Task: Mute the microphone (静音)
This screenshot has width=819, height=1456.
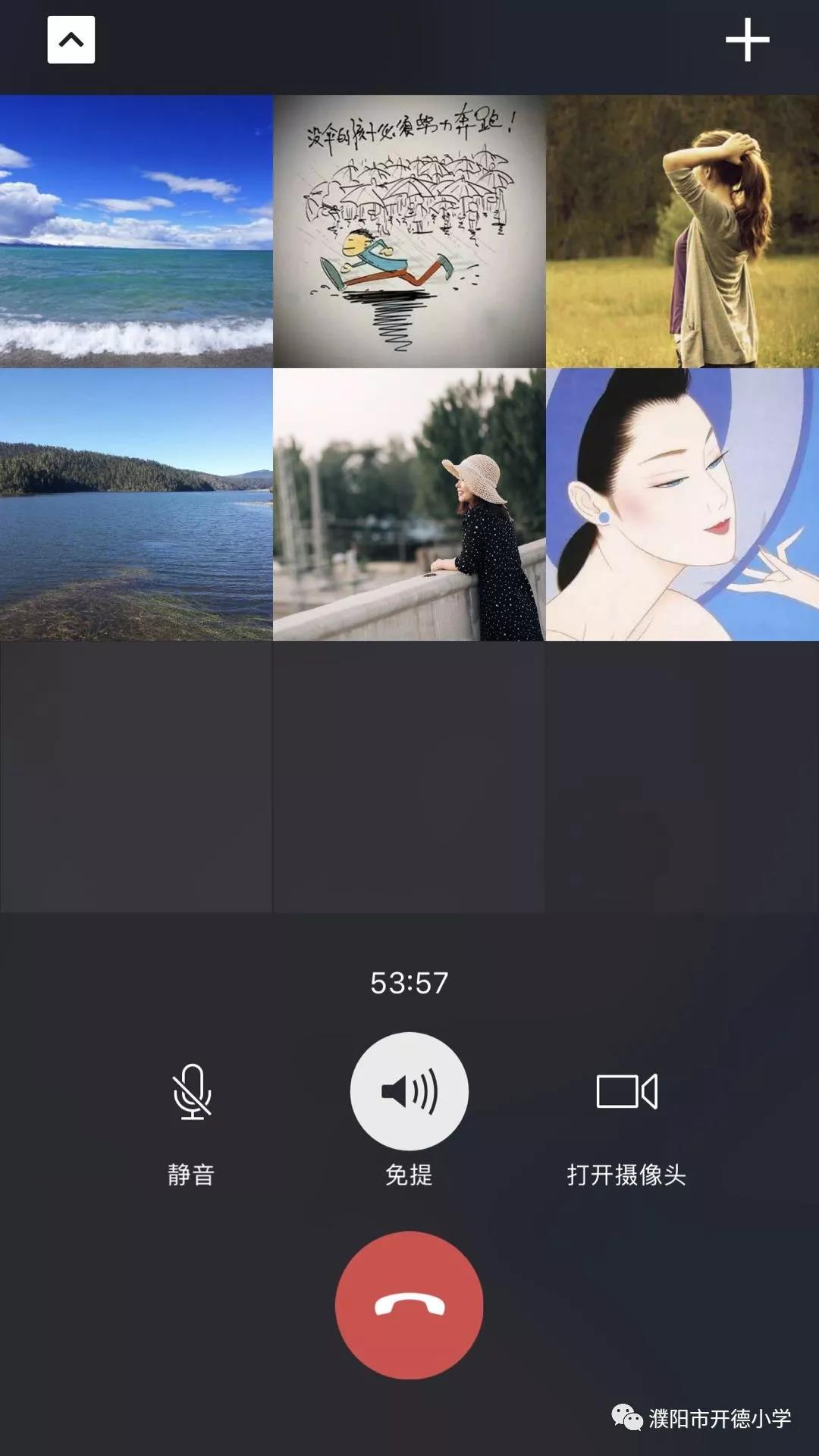Action: [x=192, y=1092]
